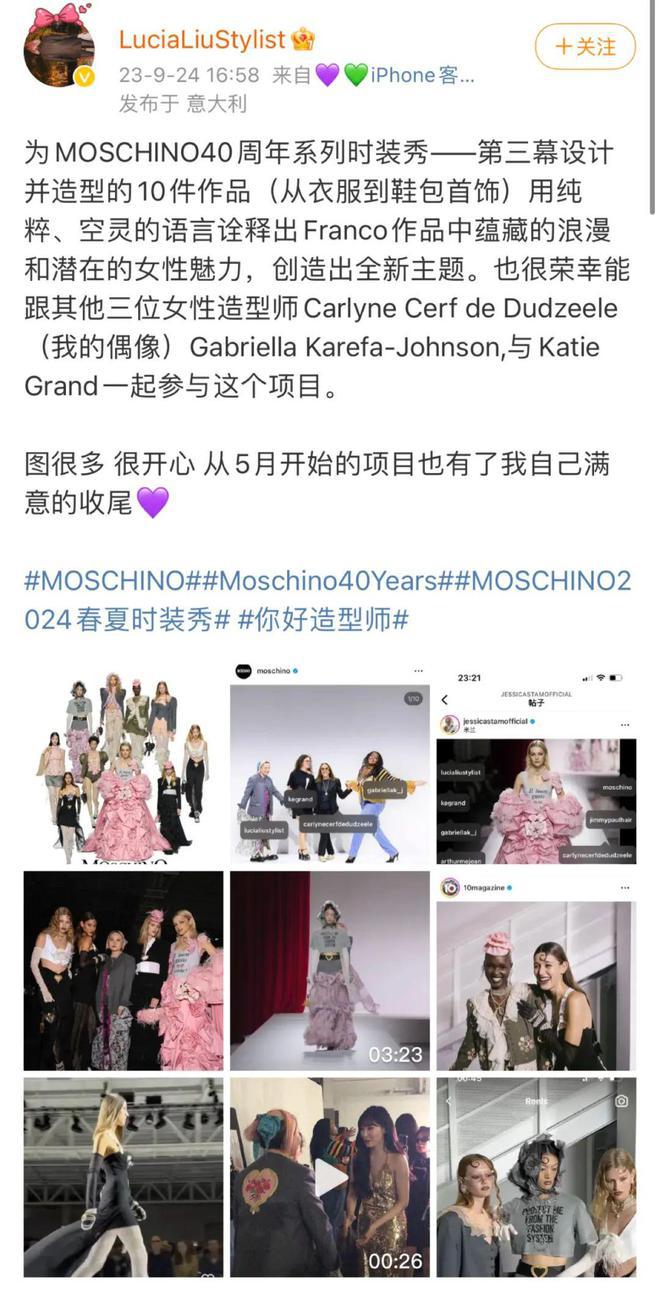Image resolution: width=660 pixels, height=1298 pixels.
Task: Open the jessicastamofficial screenshot image
Action: (x=536, y=761)
